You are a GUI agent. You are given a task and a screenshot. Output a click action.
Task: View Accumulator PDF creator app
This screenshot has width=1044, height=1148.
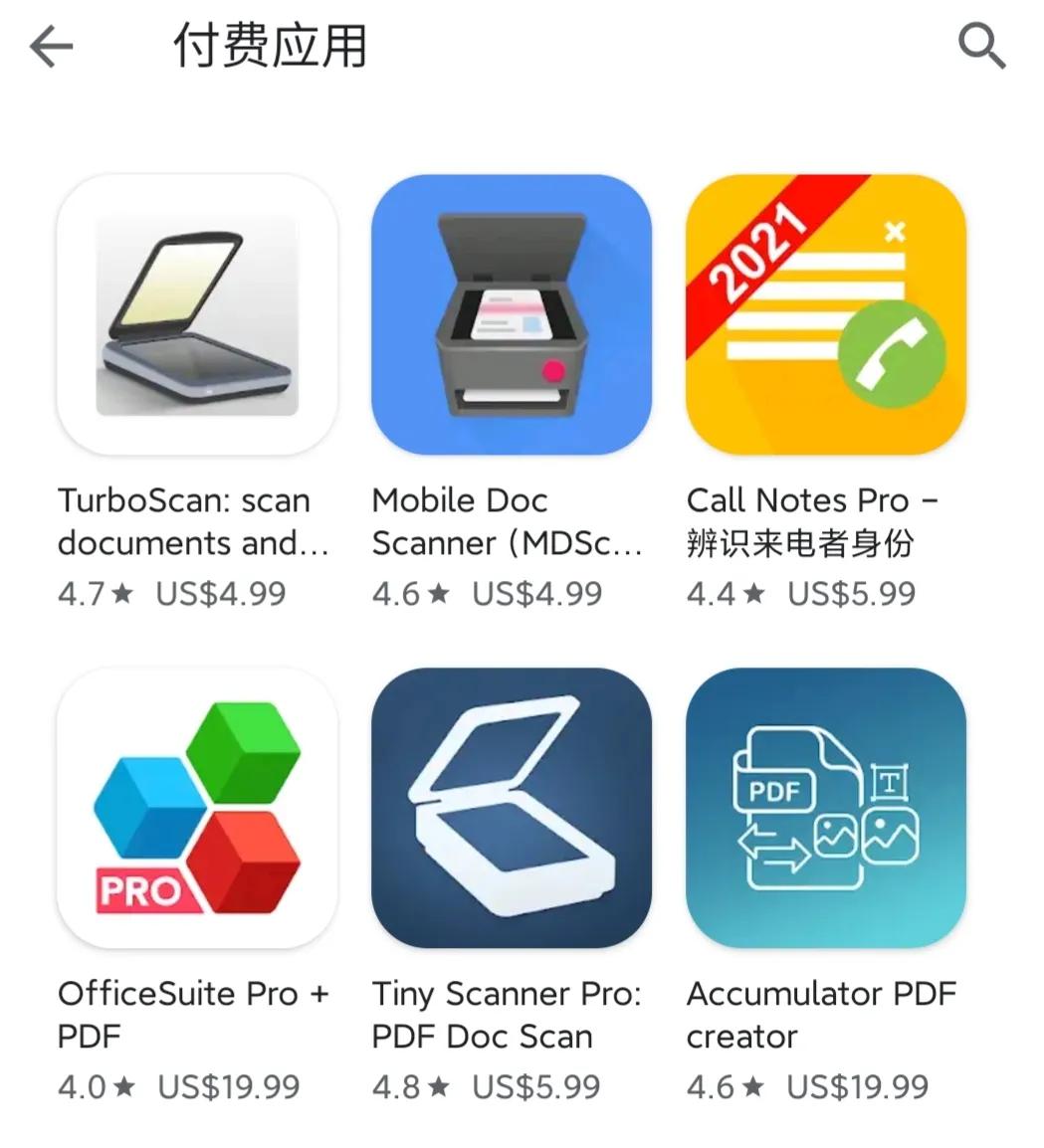click(826, 808)
